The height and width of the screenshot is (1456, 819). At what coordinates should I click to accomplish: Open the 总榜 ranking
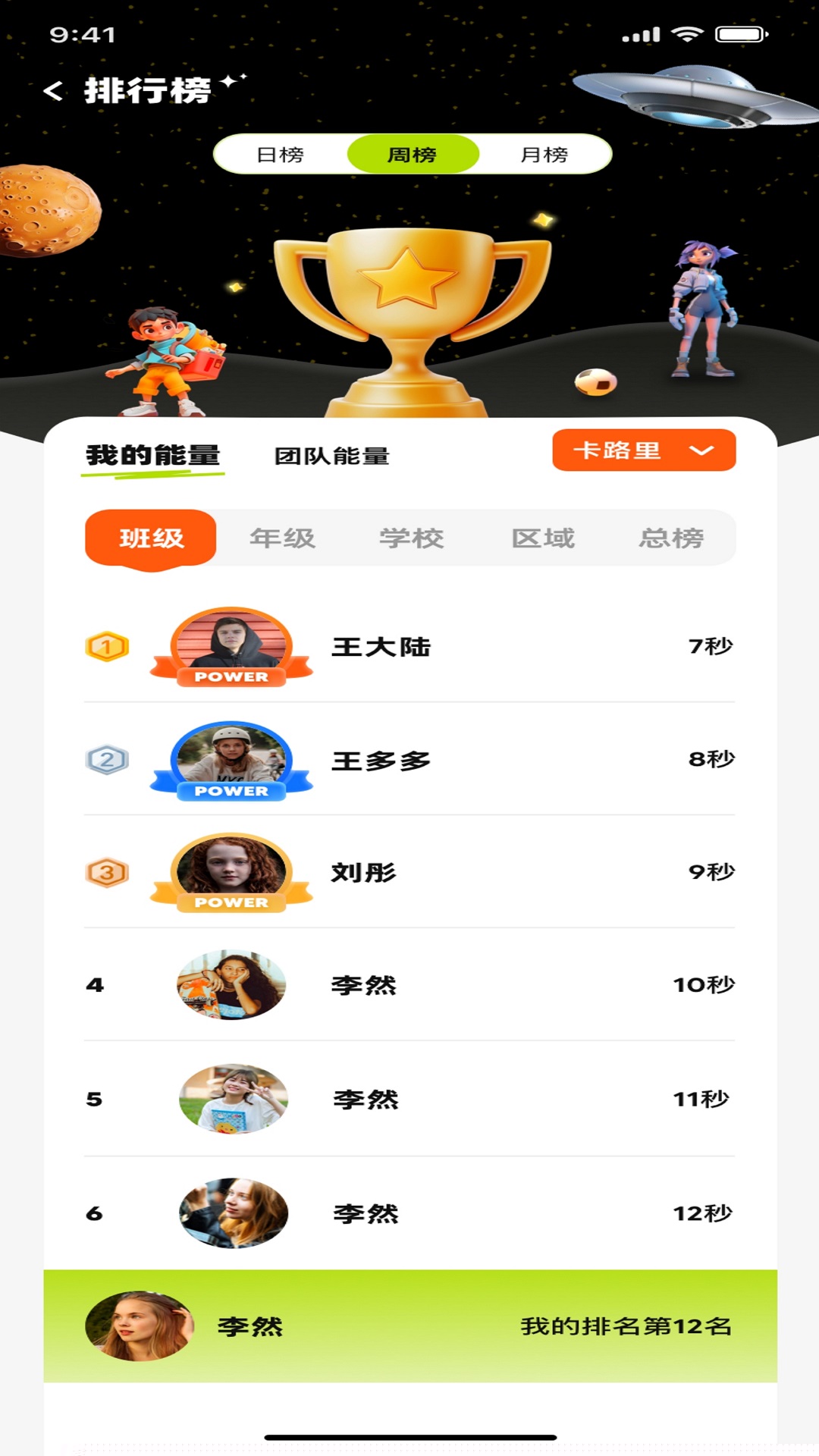point(671,538)
